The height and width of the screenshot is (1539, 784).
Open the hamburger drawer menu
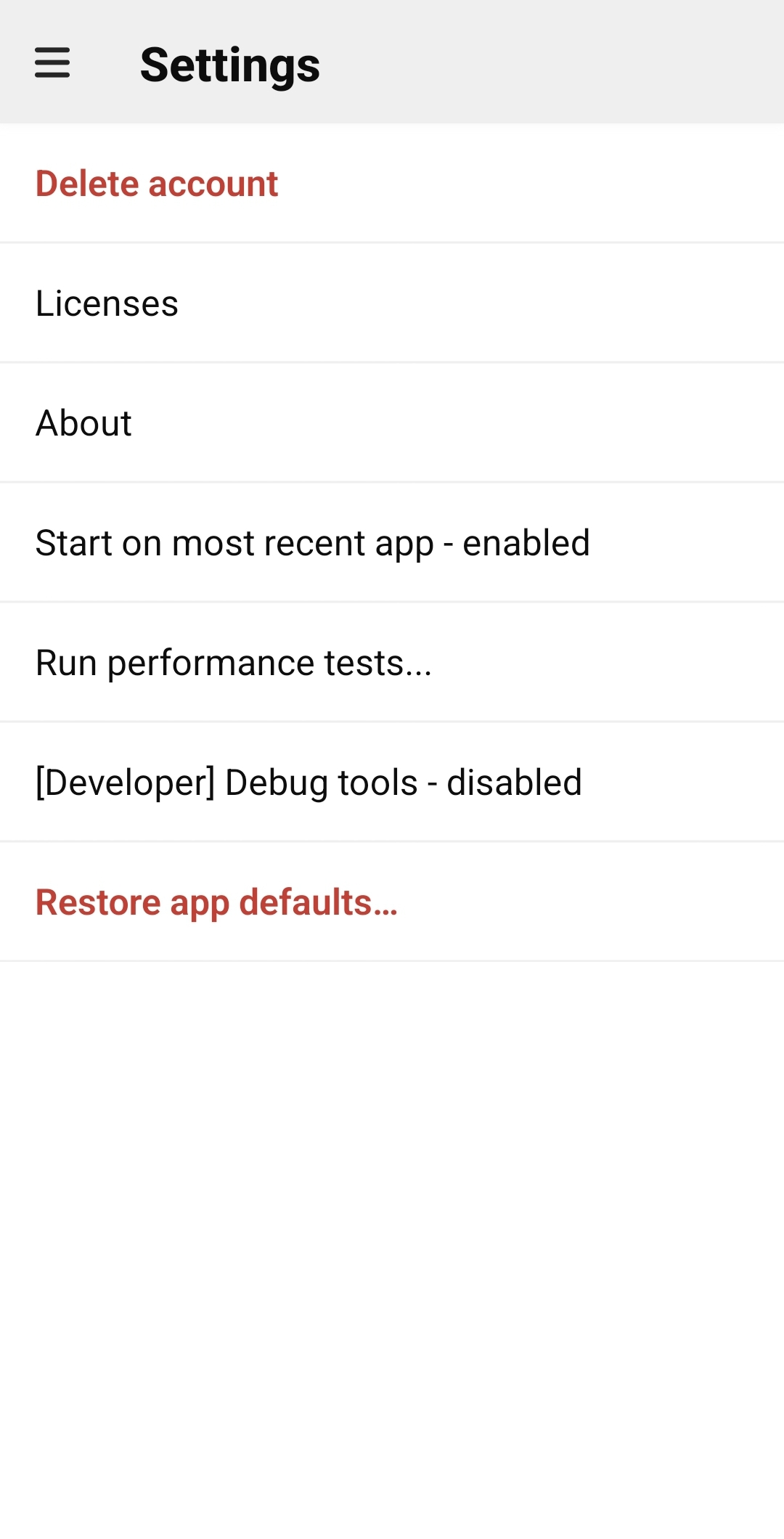pyautogui.click(x=52, y=63)
